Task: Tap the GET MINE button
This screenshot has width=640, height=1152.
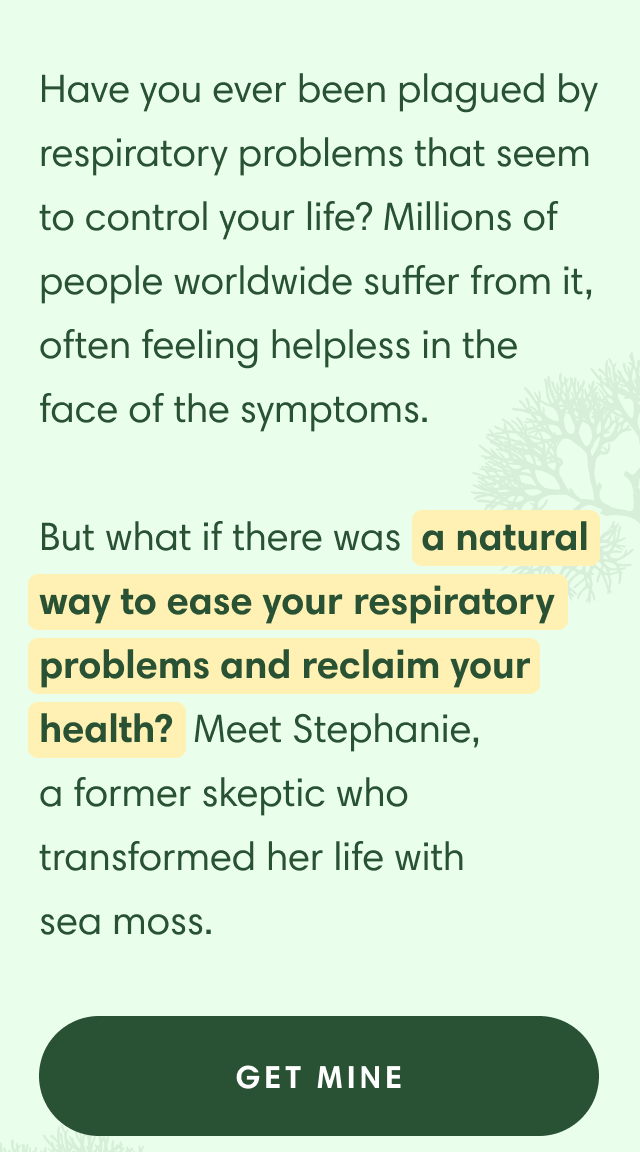Action: pos(319,1076)
